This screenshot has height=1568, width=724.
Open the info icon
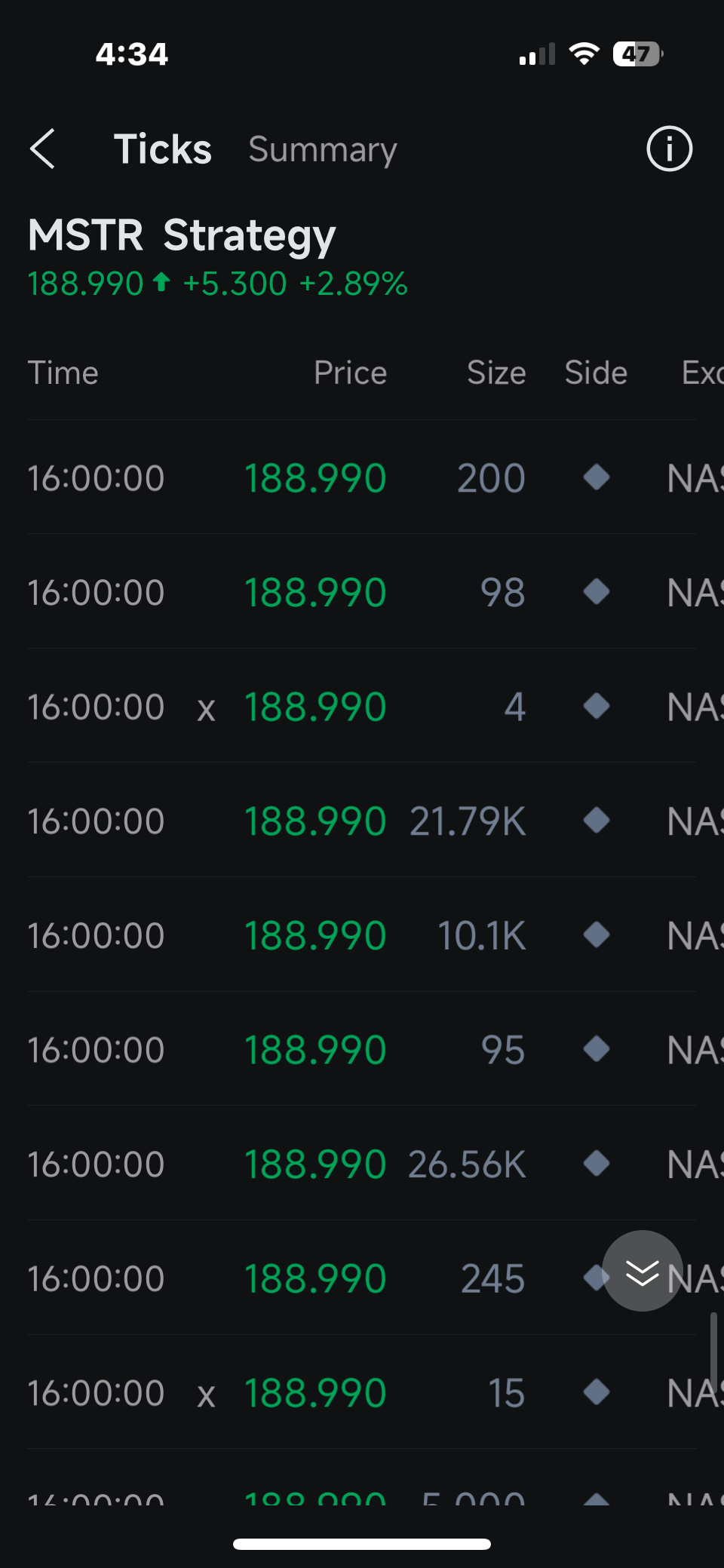pyautogui.click(x=669, y=149)
